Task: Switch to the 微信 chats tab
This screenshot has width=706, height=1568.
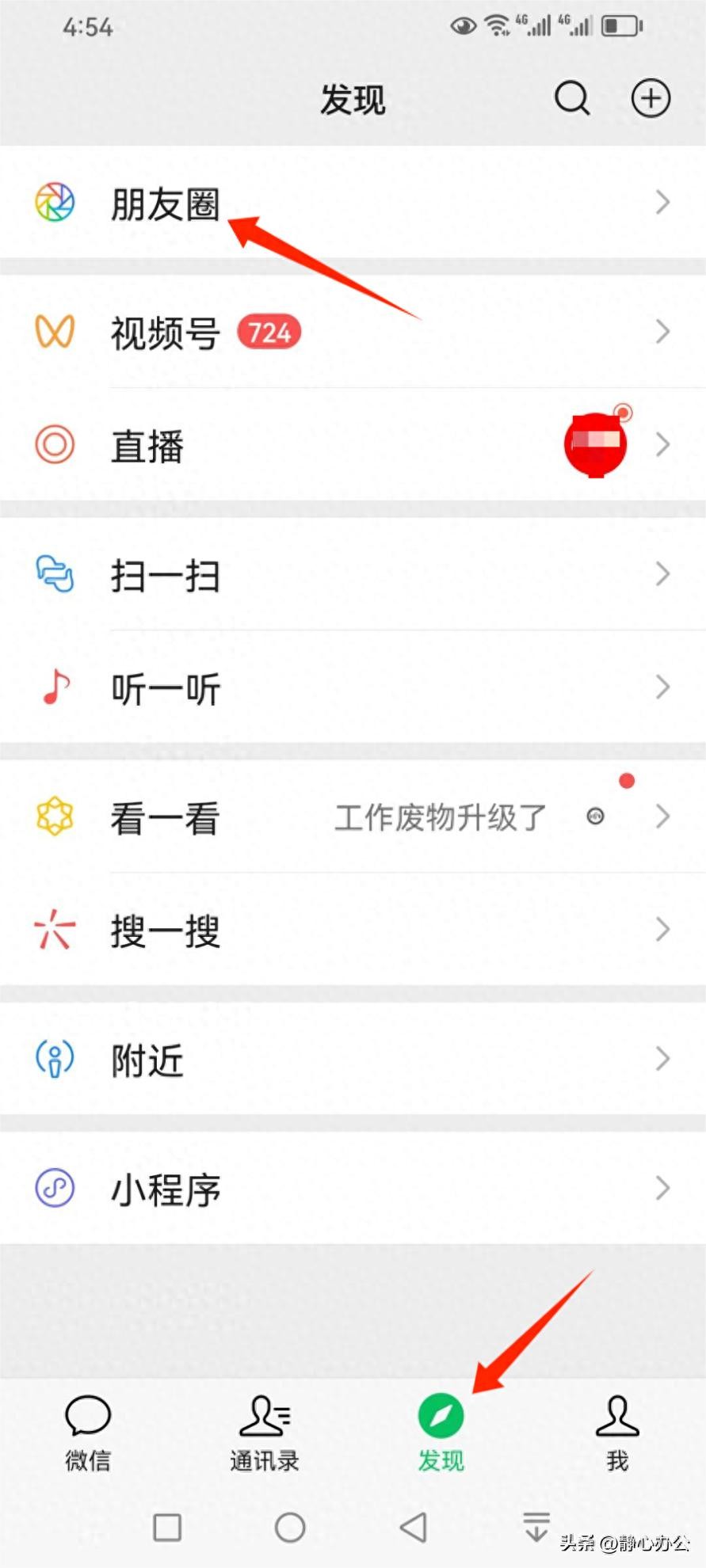Action: coord(88,1433)
